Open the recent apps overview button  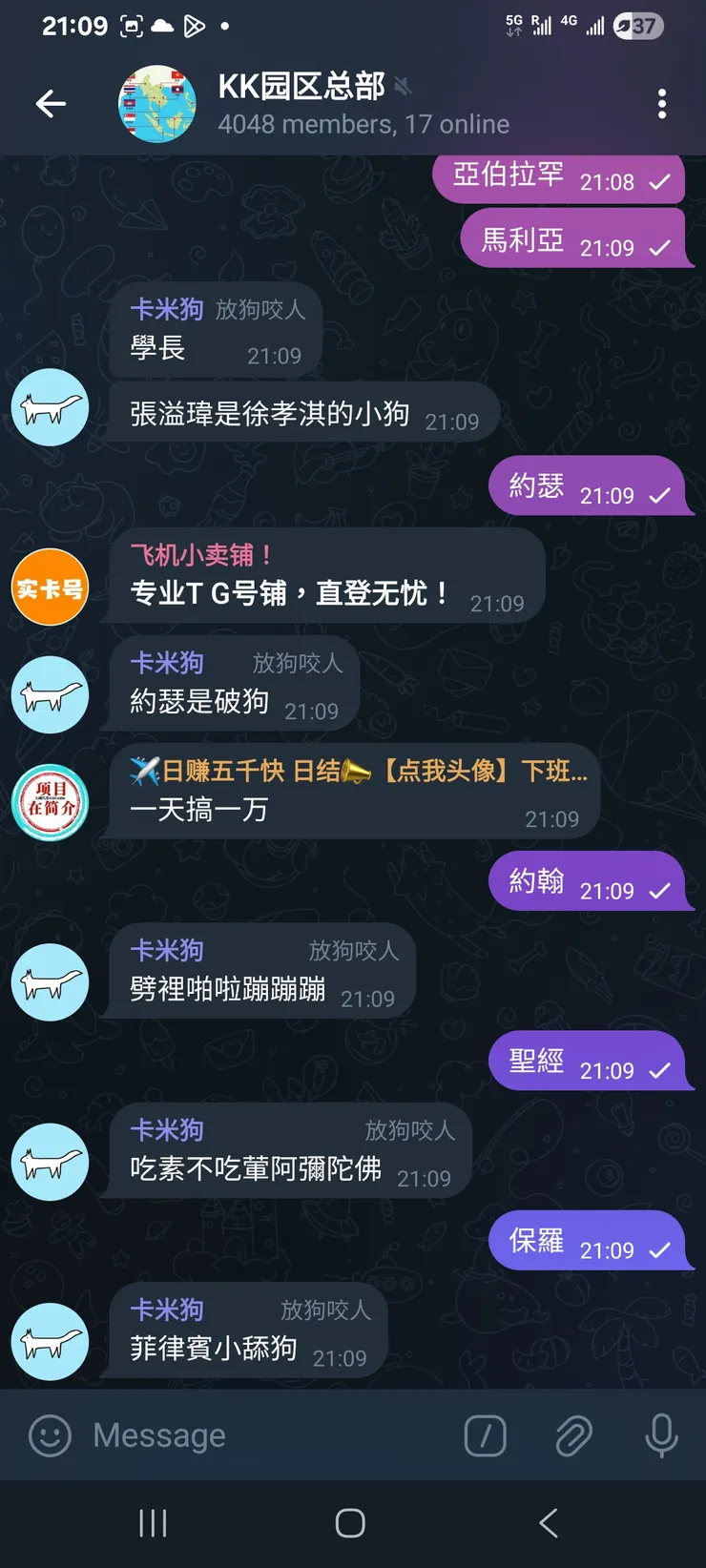point(153,1524)
